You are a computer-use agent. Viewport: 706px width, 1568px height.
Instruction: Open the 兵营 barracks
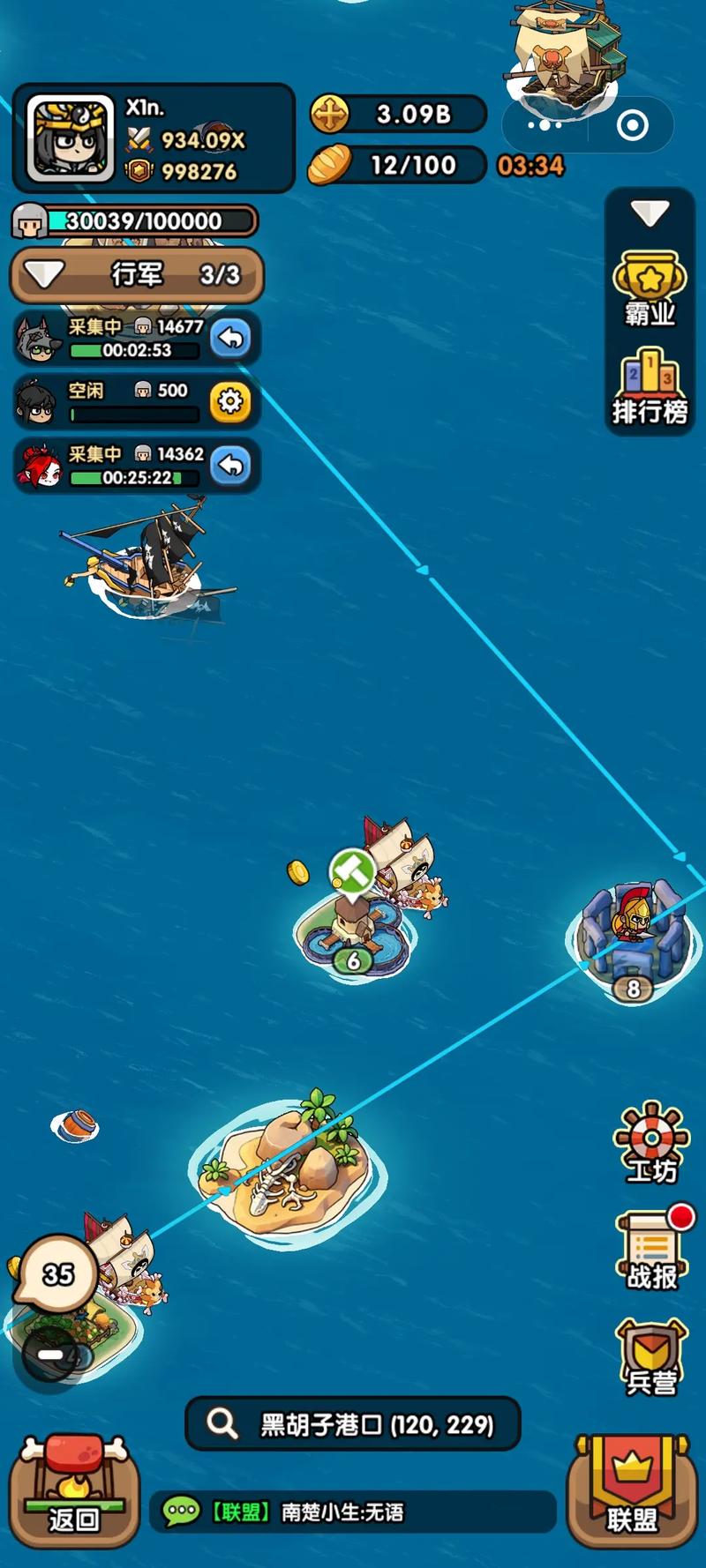click(x=651, y=1357)
